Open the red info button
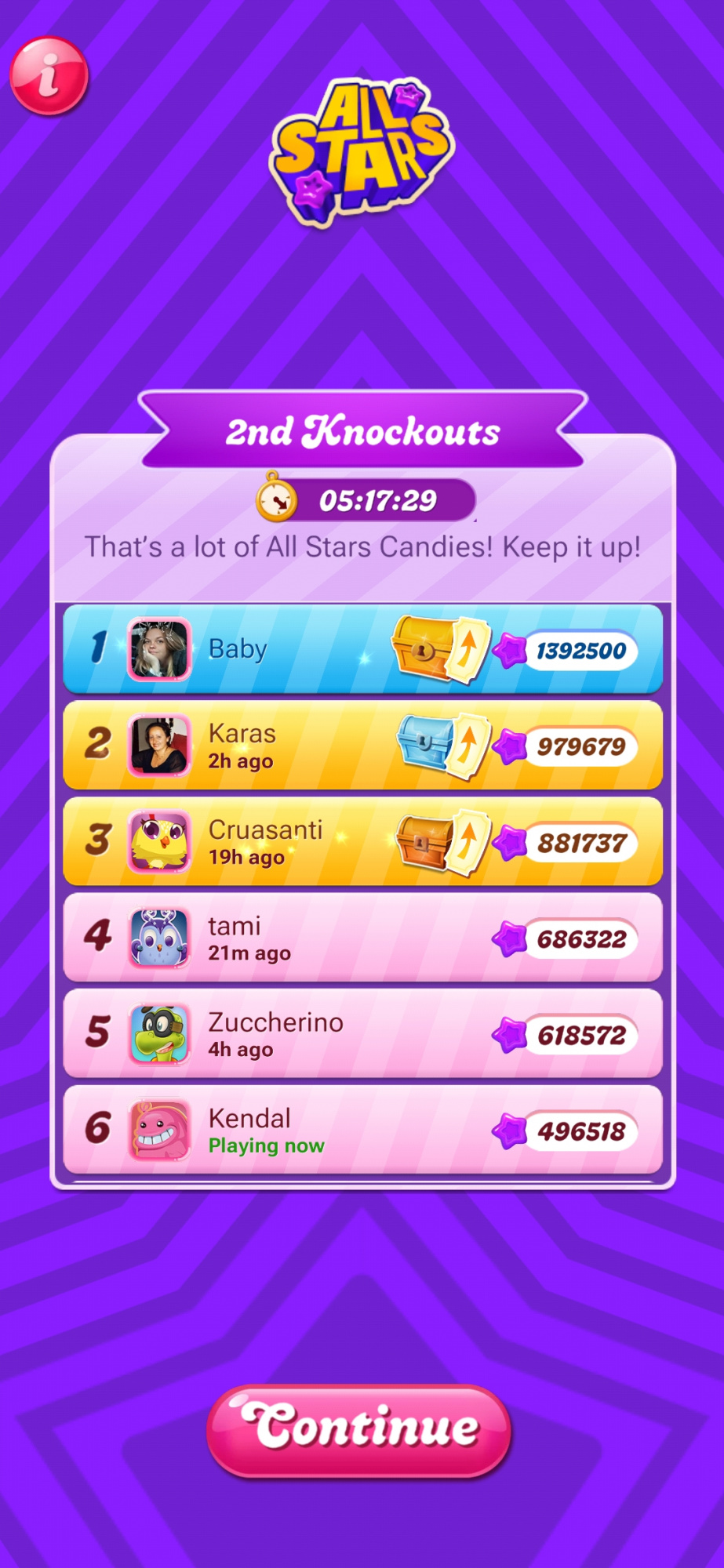The width and height of the screenshot is (724, 1568). coord(49,76)
